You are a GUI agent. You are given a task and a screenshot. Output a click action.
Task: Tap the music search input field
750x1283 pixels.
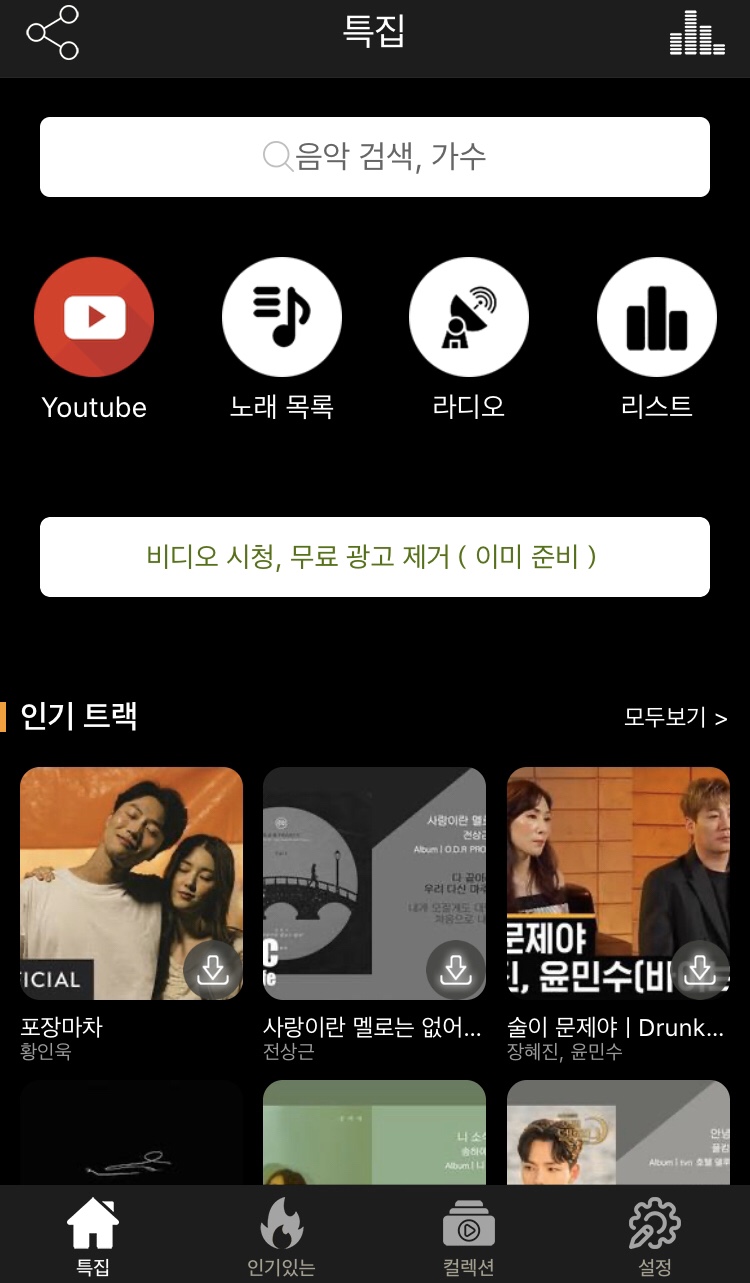[375, 156]
